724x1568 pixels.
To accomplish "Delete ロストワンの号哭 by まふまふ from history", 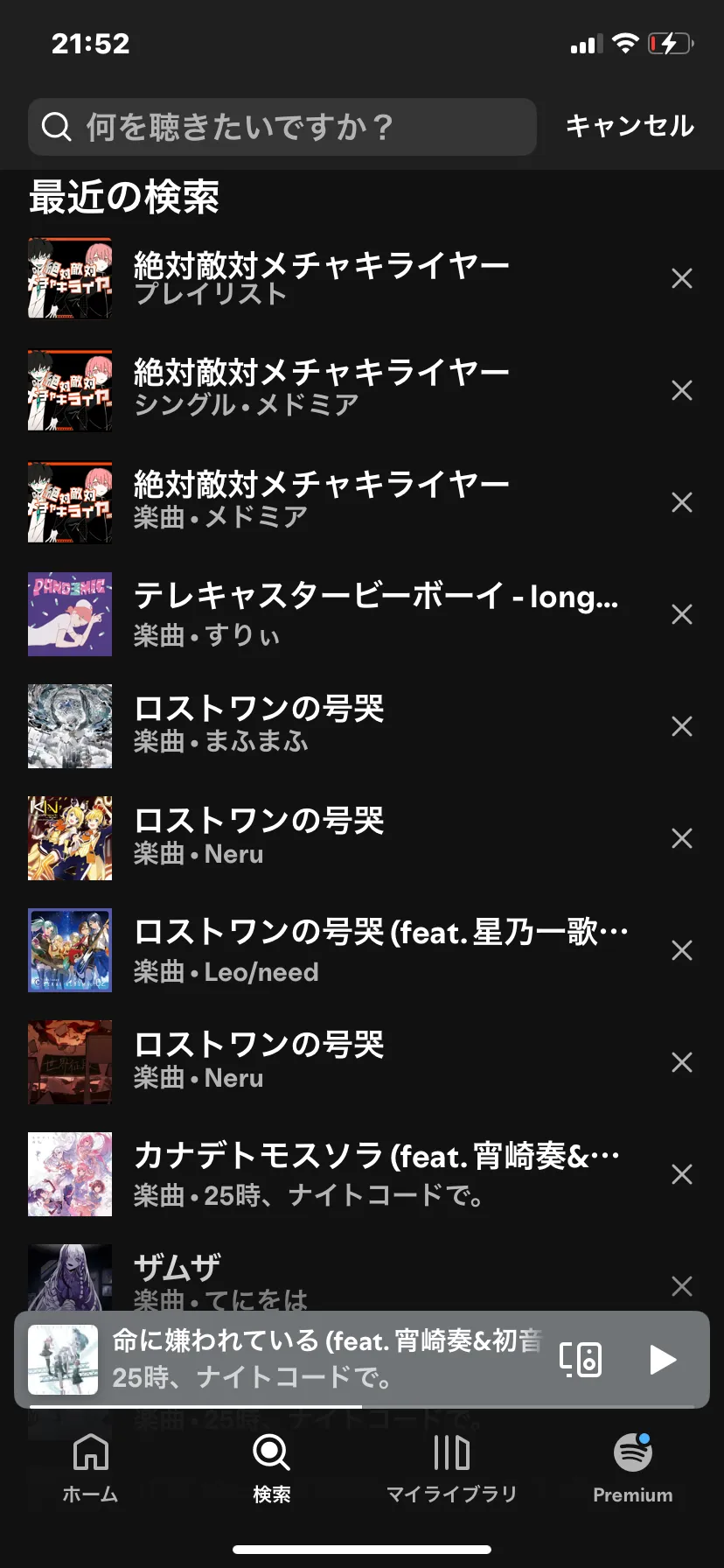I will pos(682,726).
